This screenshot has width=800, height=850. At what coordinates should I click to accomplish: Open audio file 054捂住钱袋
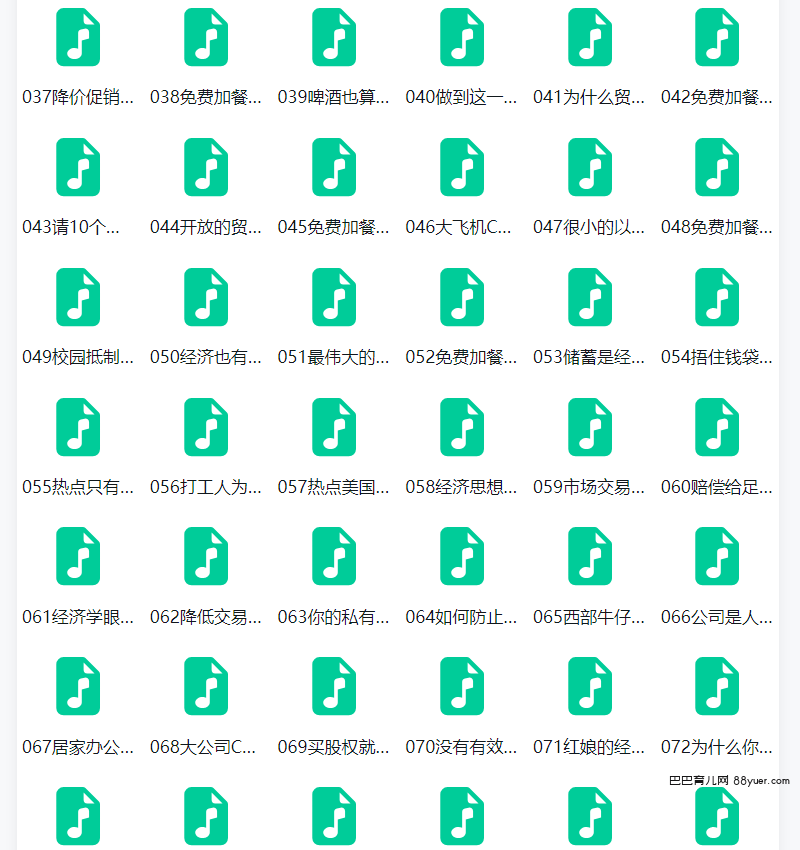point(717,297)
